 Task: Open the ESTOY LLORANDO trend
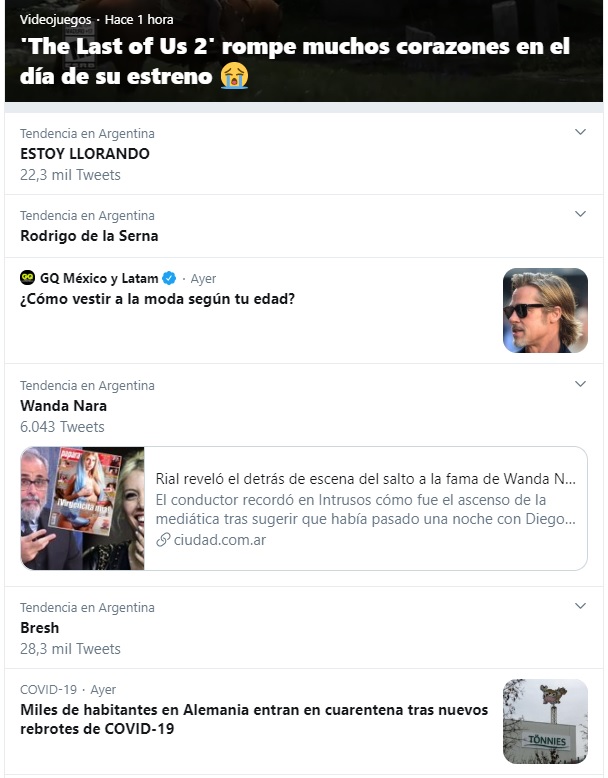(85, 154)
